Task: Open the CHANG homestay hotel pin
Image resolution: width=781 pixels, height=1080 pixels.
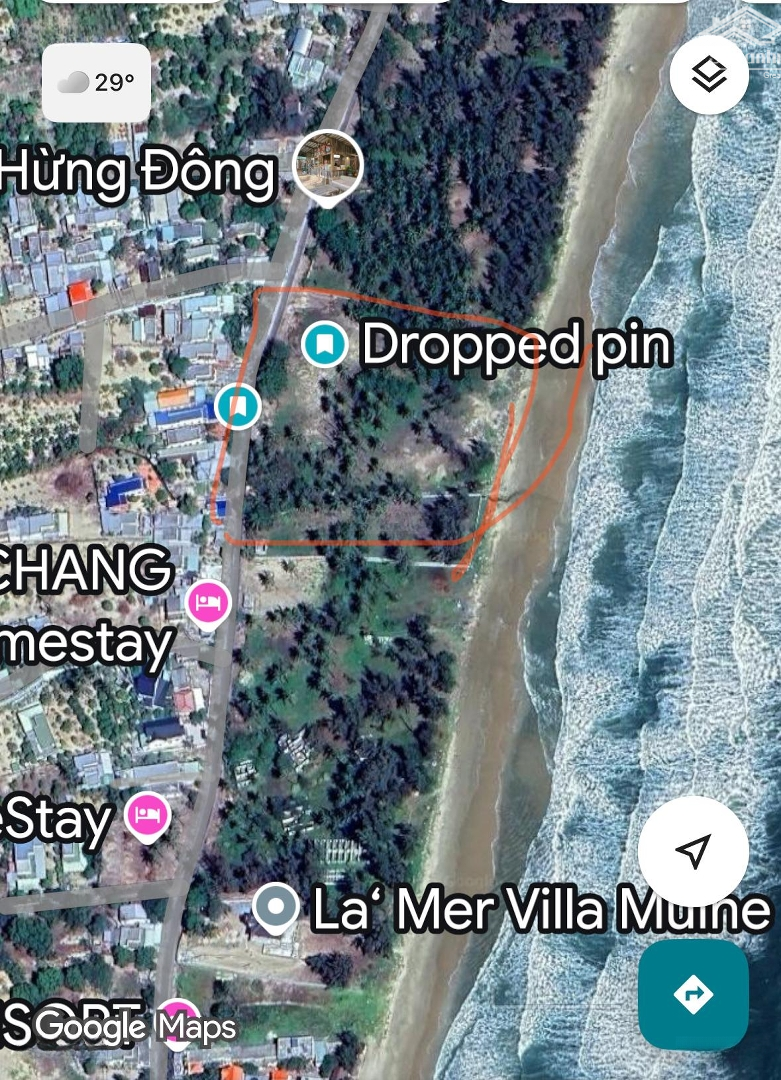Action: pyautogui.click(x=208, y=603)
